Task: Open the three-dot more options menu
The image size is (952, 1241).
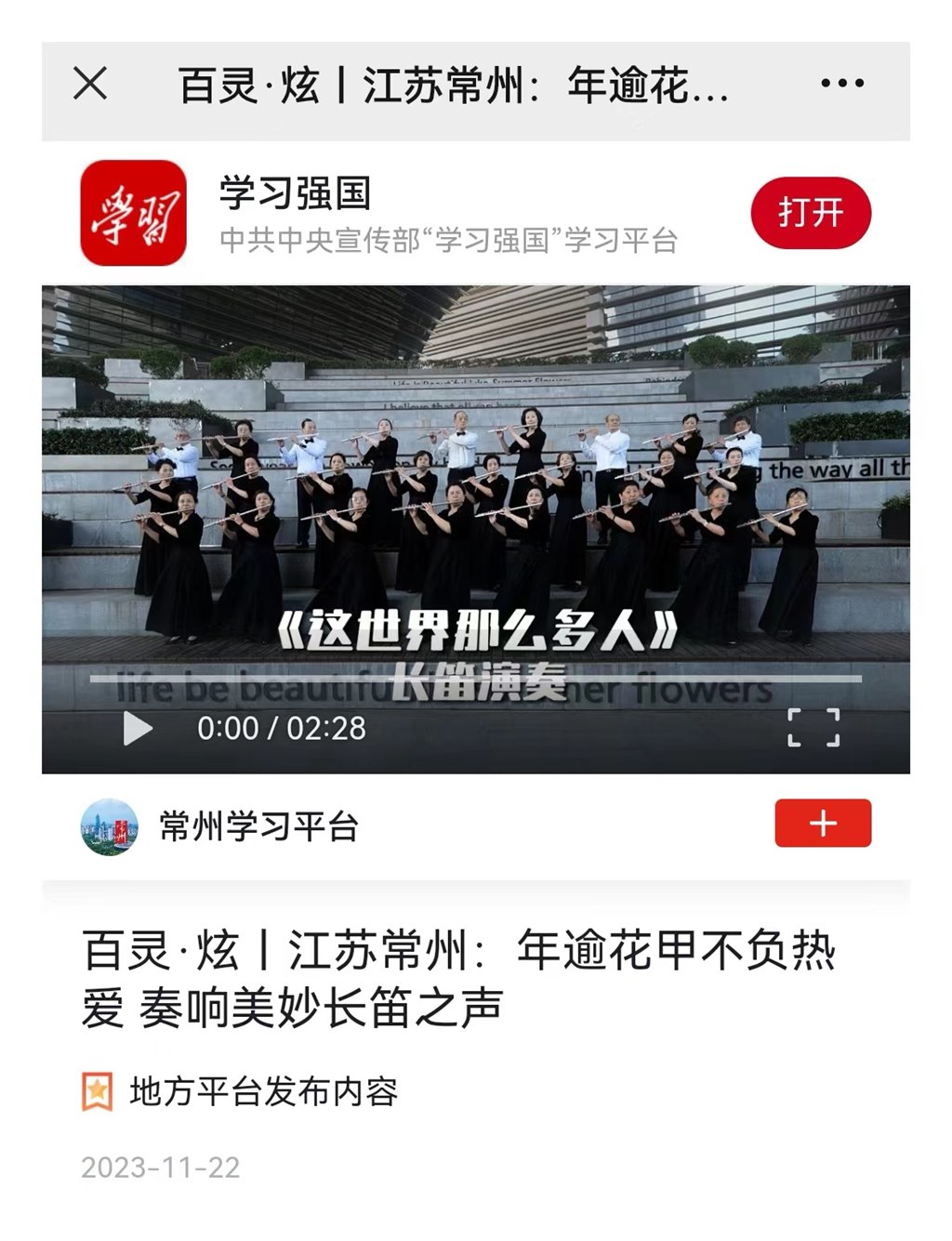Action: 842,84
